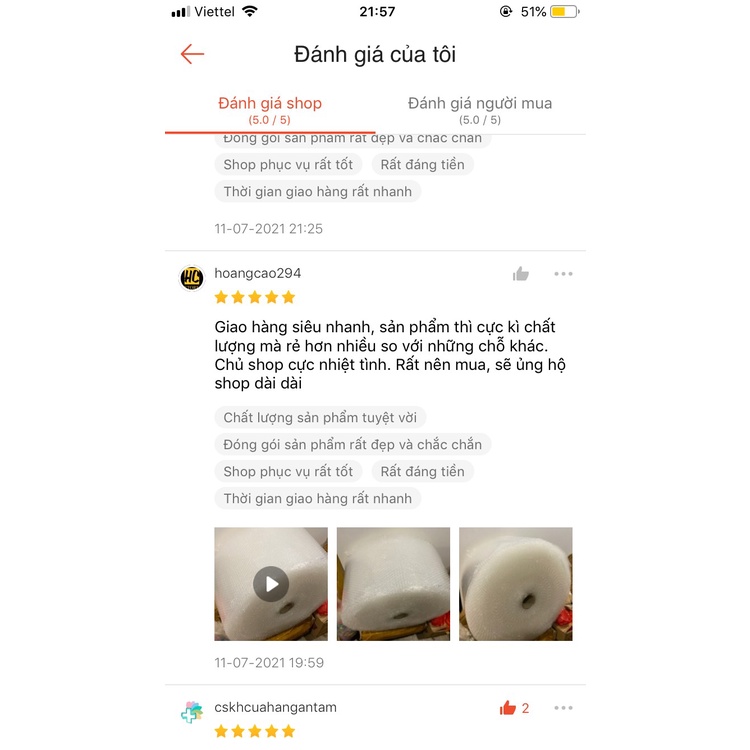Like the review by cskhcuahangantam
The image size is (750, 750).
509,708
